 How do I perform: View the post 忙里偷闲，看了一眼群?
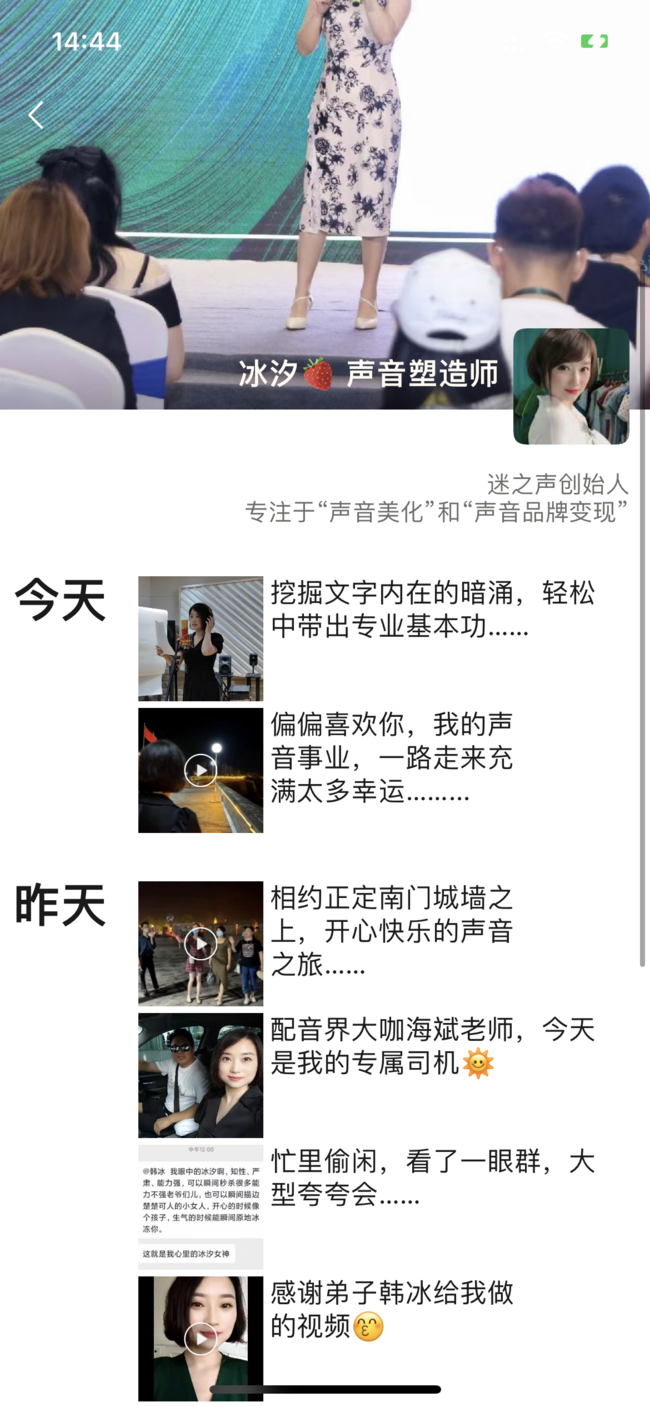pos(200,1207)
